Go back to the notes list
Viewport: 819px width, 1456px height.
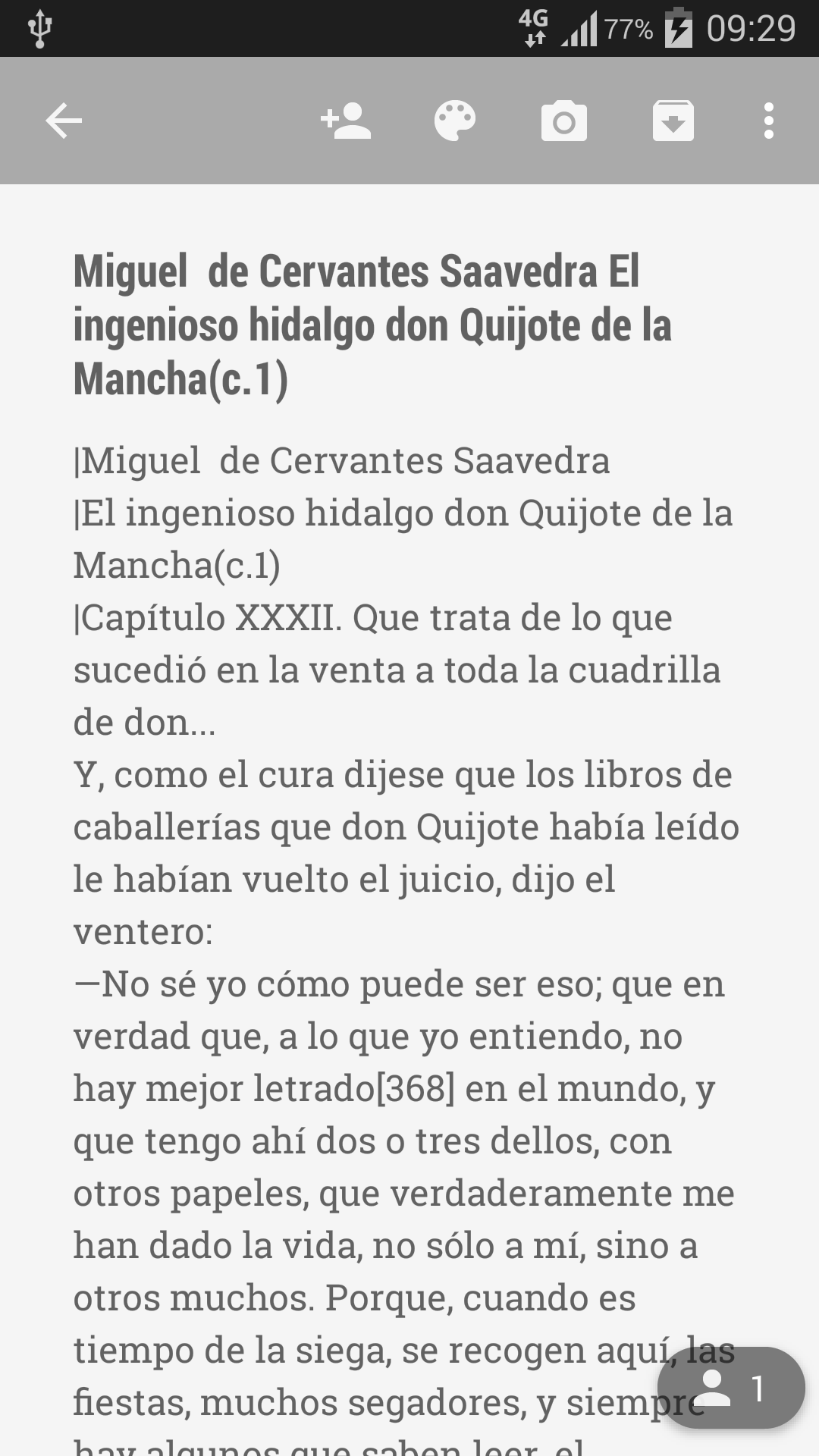pos(64,121)
